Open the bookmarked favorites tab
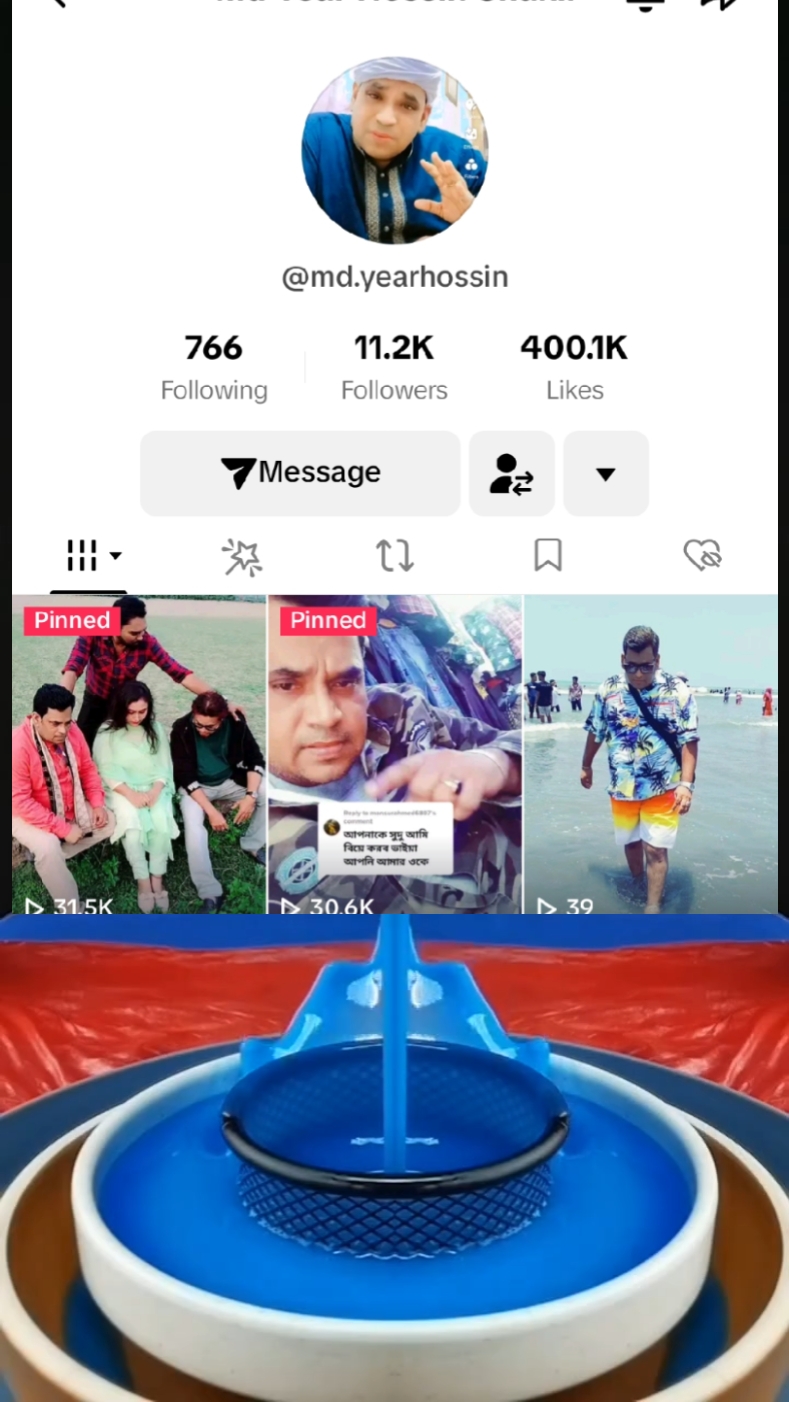The width and height of the screenshot is (789, 1402). [548, 555]
